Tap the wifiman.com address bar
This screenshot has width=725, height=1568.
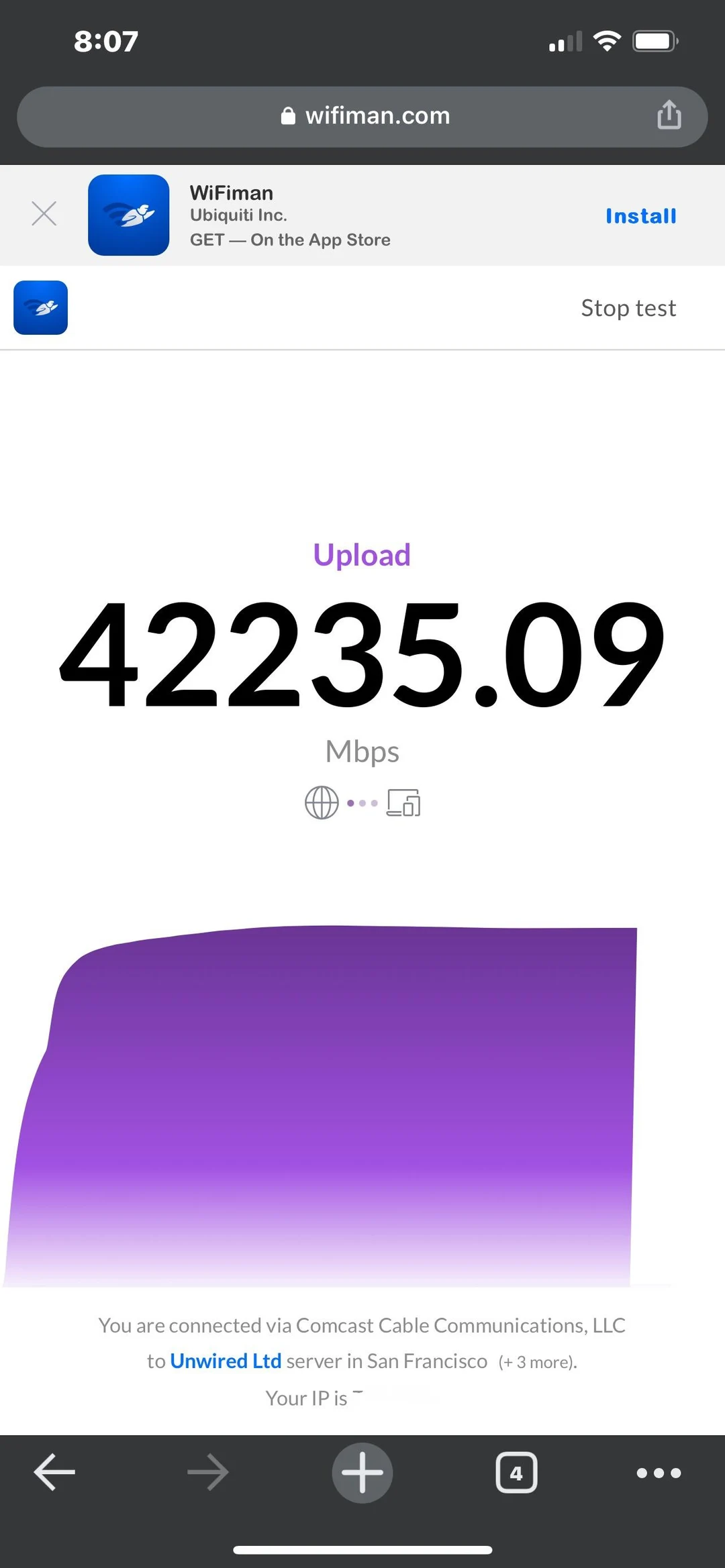point(377,115)
